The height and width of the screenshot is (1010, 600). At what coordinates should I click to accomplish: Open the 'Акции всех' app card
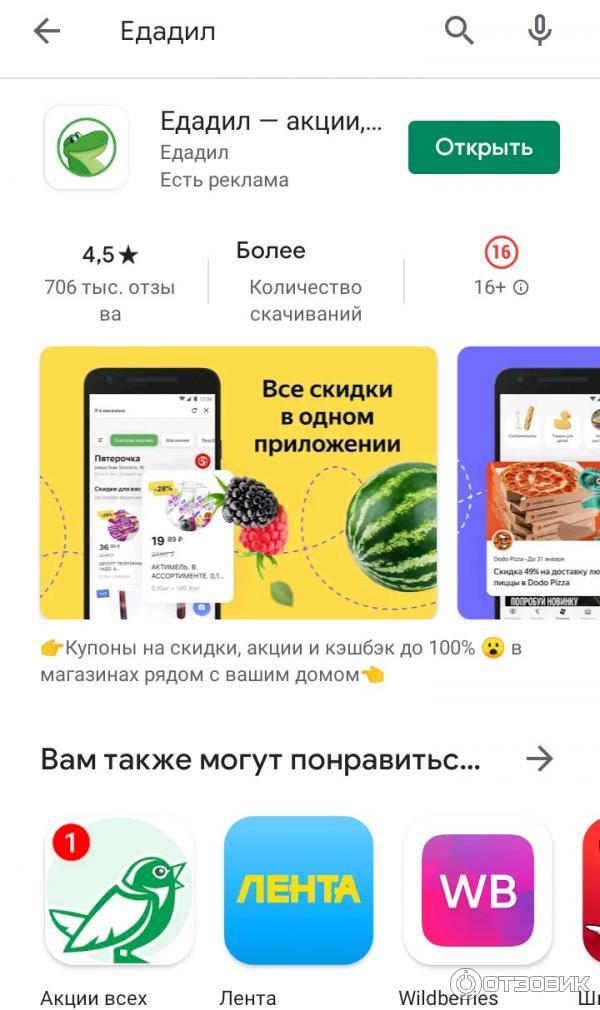pos(118,890)
